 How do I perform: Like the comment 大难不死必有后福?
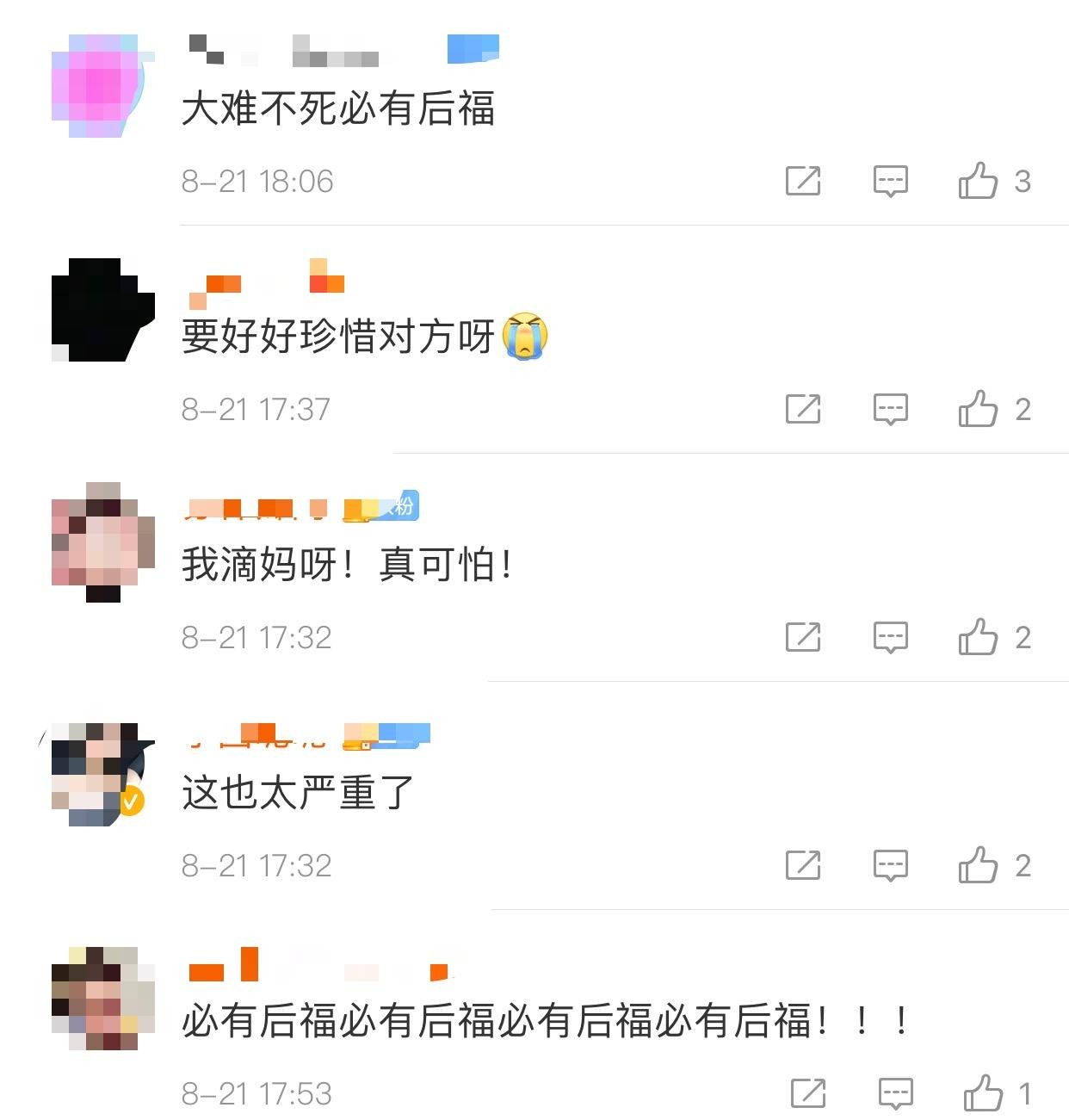[978, 181]
